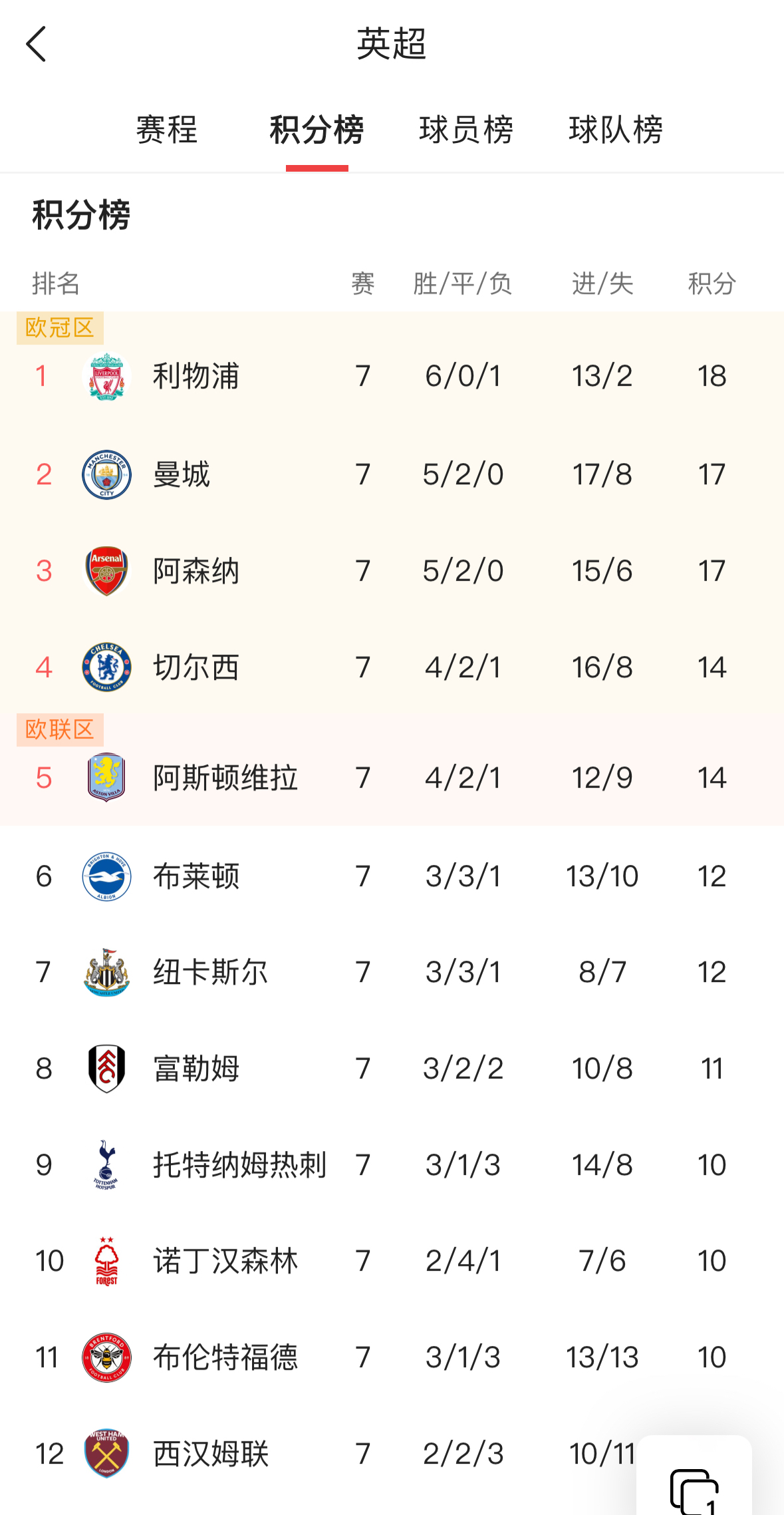Tap the Brighton seagull badge
Viewport: 784px width, 1515px height.
click(x=106, y=877)
